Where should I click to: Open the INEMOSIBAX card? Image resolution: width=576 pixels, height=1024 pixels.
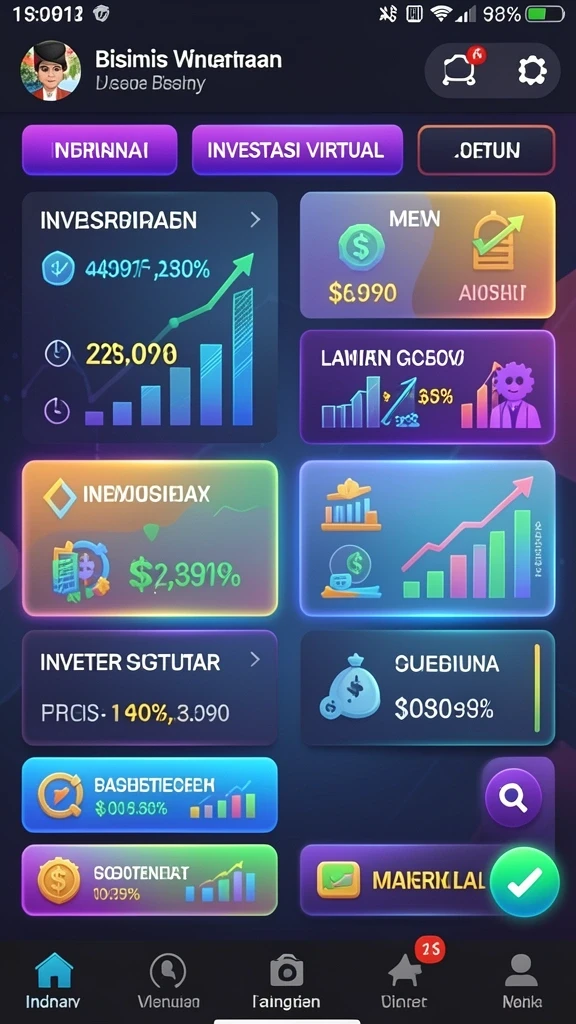click(150, 538)
